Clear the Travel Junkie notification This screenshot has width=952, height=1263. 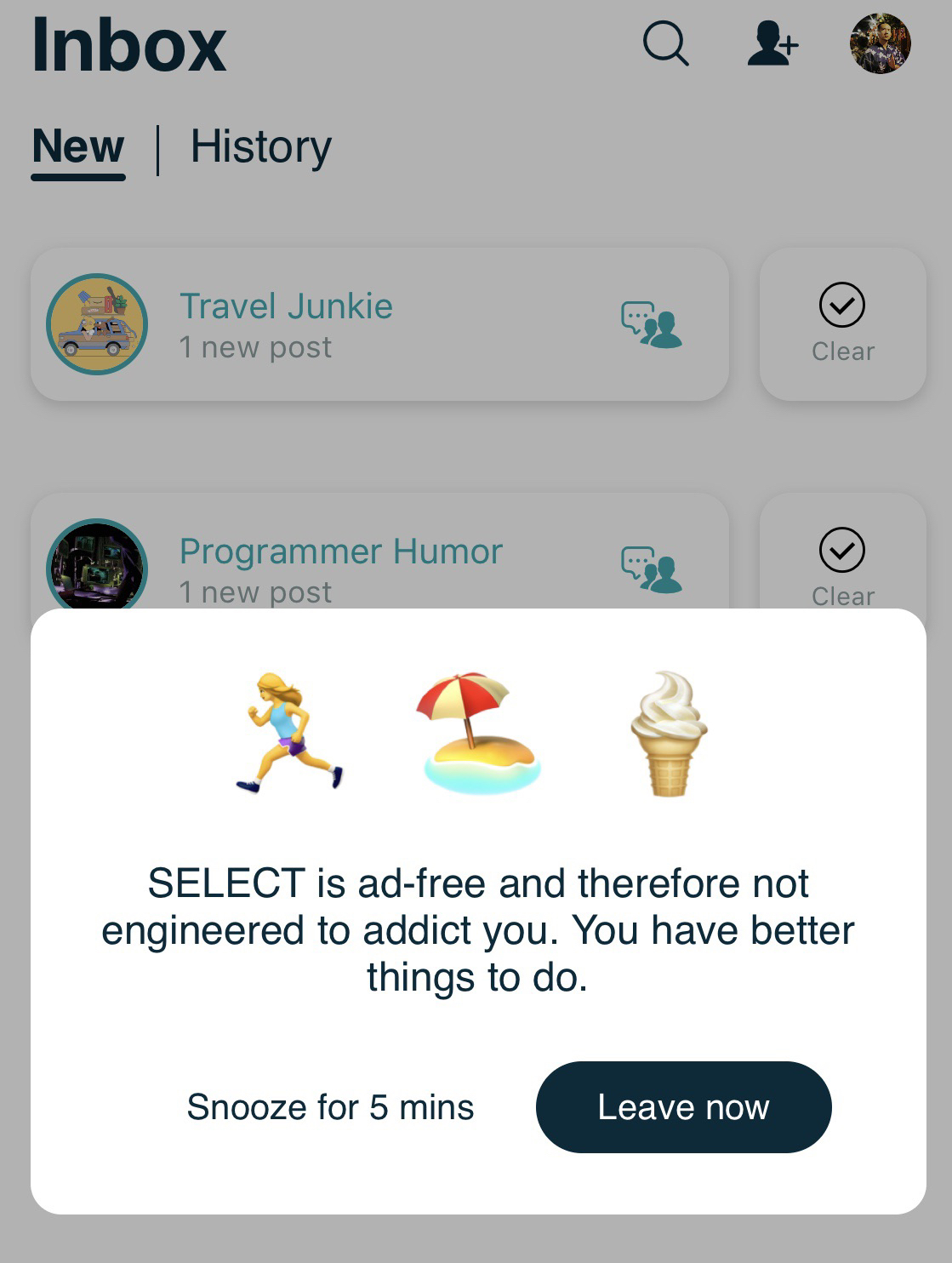(842, 324)
